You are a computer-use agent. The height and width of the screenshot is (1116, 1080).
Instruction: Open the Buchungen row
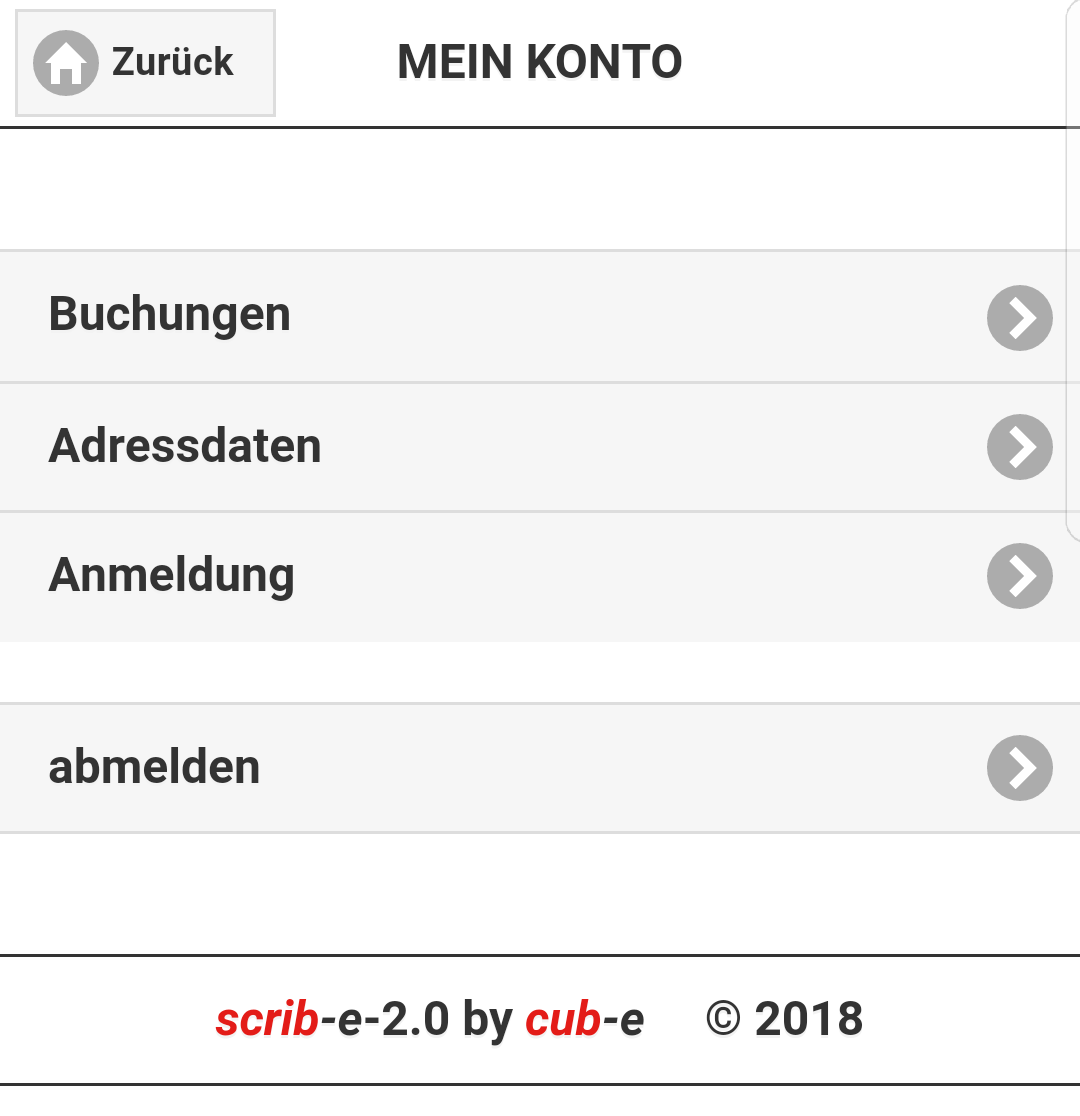[540, 316]
